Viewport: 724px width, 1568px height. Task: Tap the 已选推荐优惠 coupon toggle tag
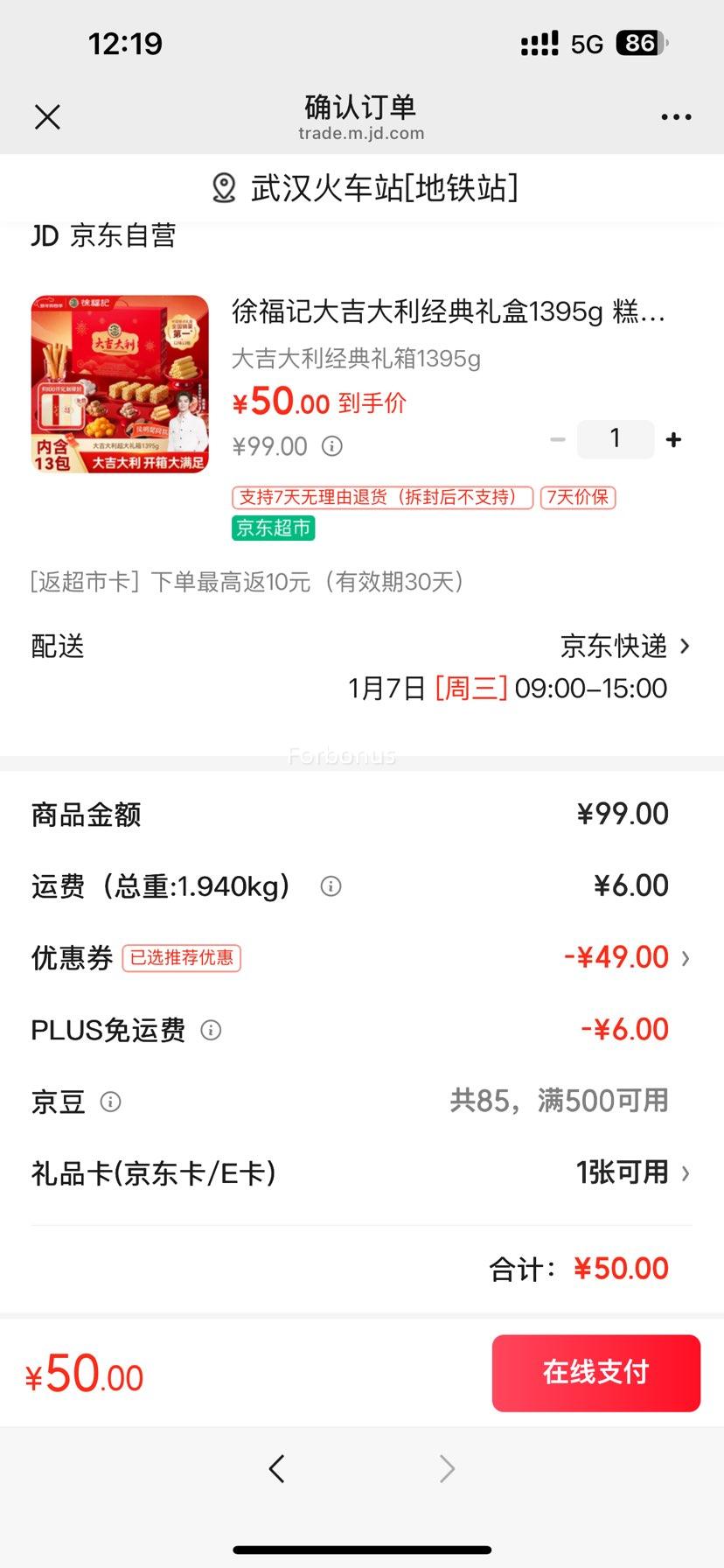(x=181, y=959)
